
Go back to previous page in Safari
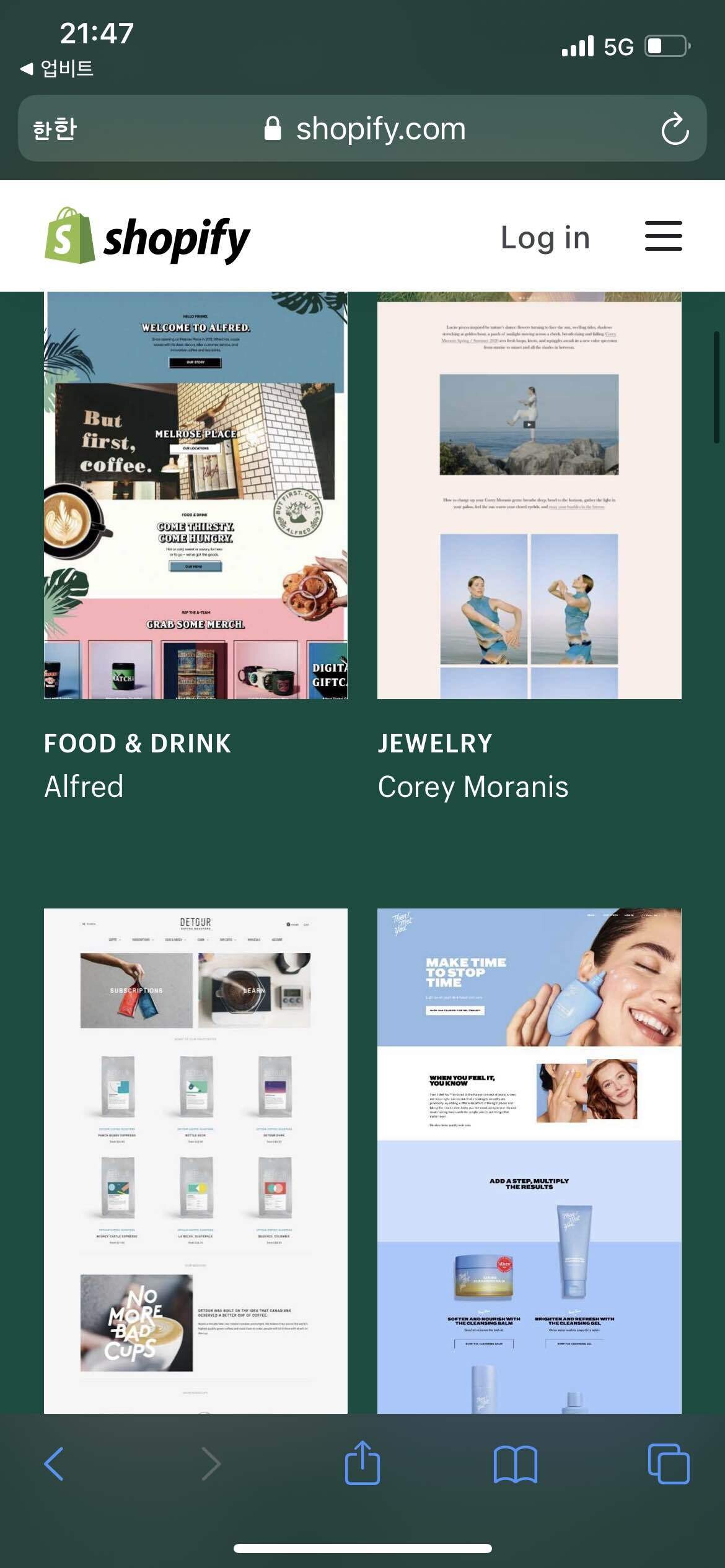point(55,1464)
